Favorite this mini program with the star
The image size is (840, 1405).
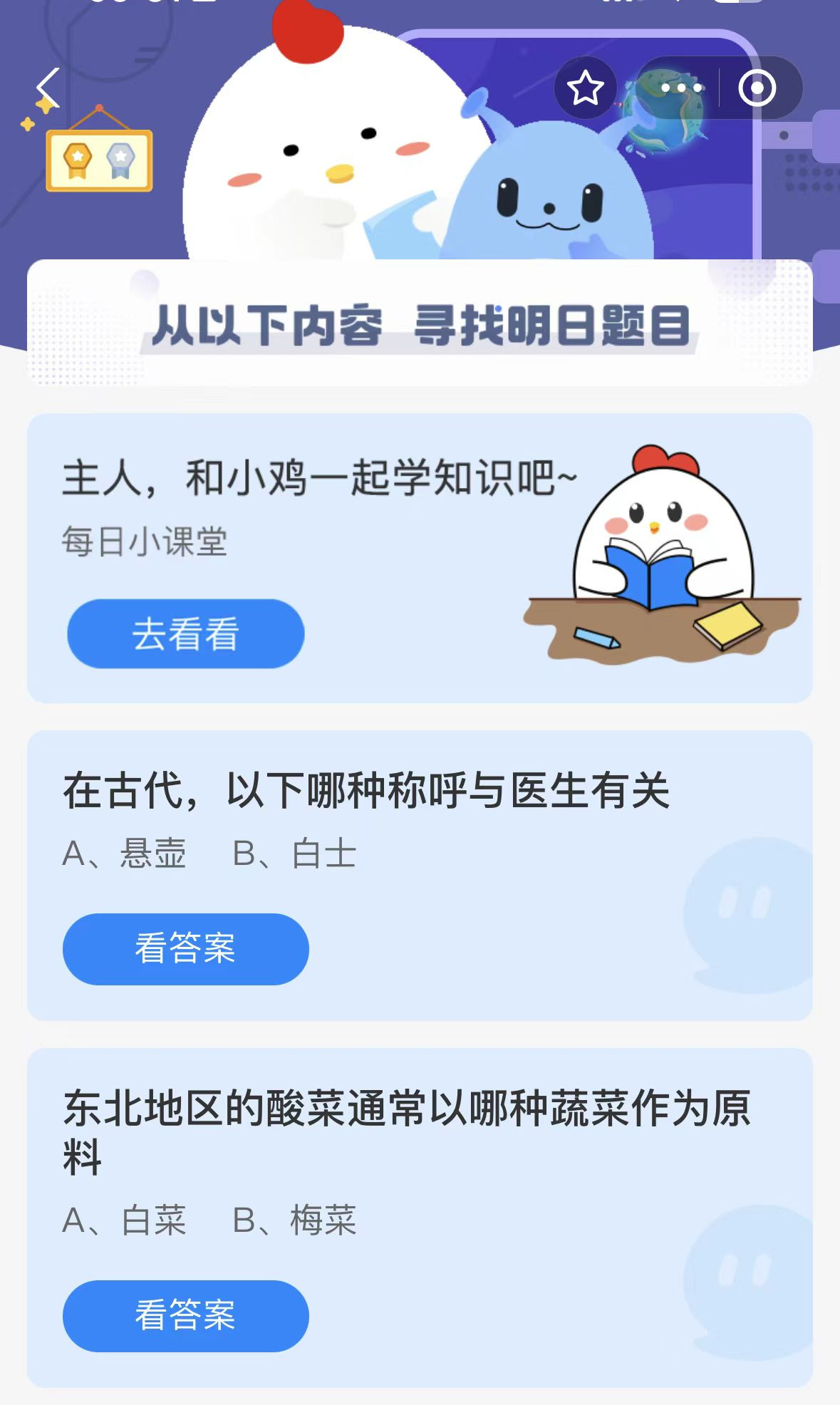(x=585, y=88)
